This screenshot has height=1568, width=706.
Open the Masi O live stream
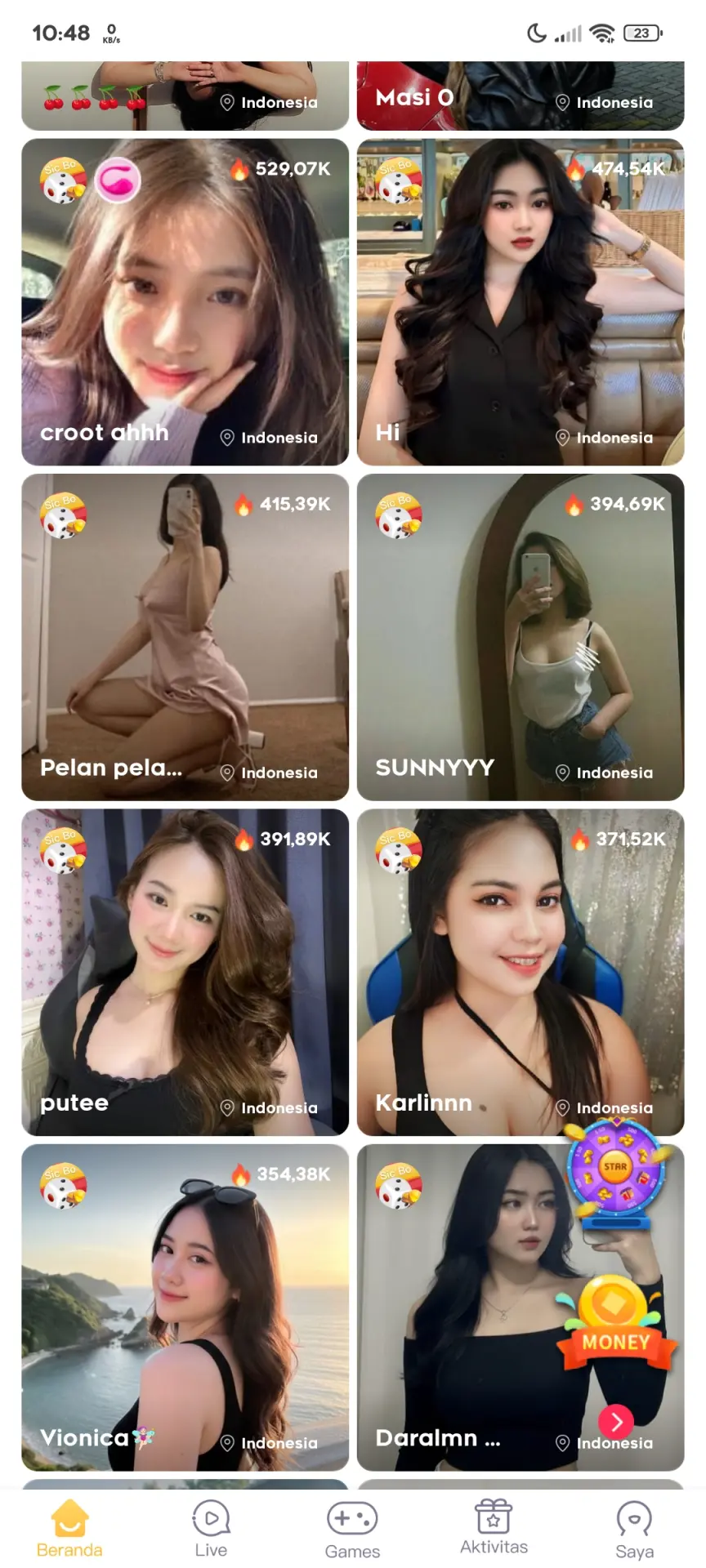521,96
